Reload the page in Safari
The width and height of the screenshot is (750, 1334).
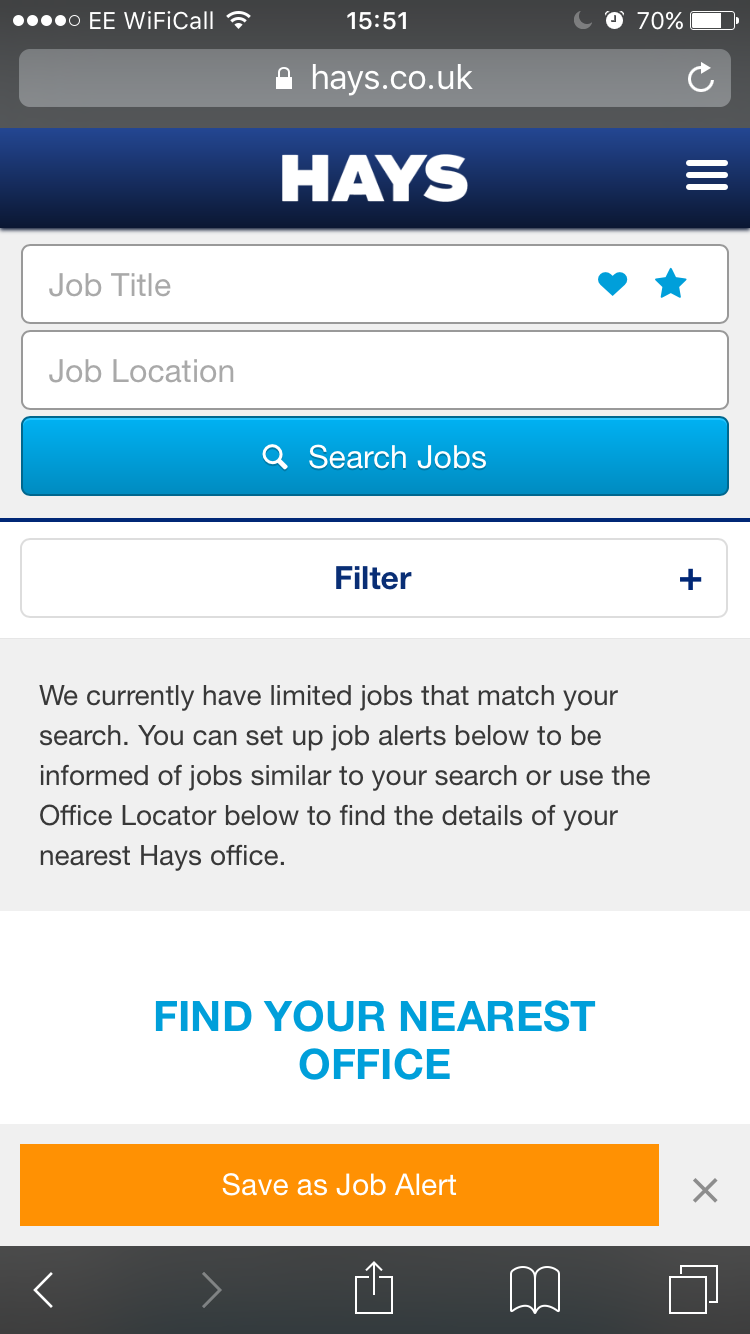[x=701, y=78]
